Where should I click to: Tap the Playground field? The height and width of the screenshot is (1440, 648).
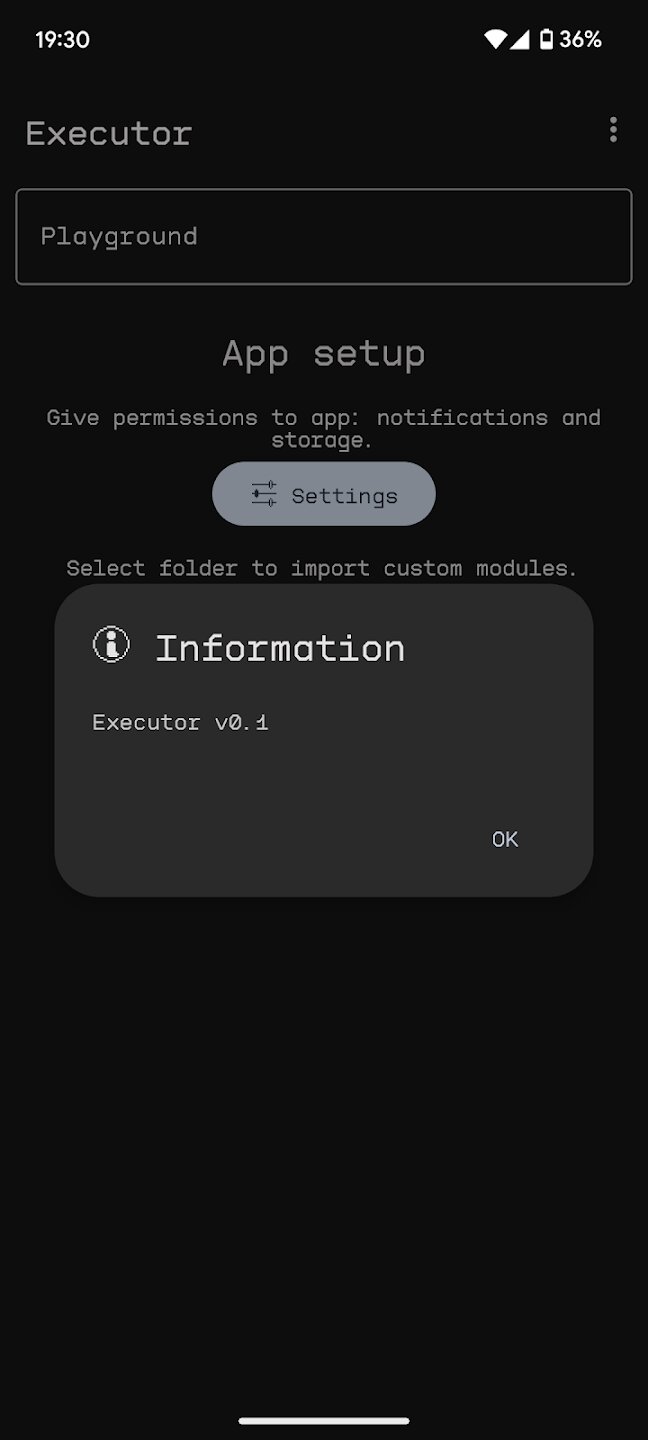tap(323, 237)
